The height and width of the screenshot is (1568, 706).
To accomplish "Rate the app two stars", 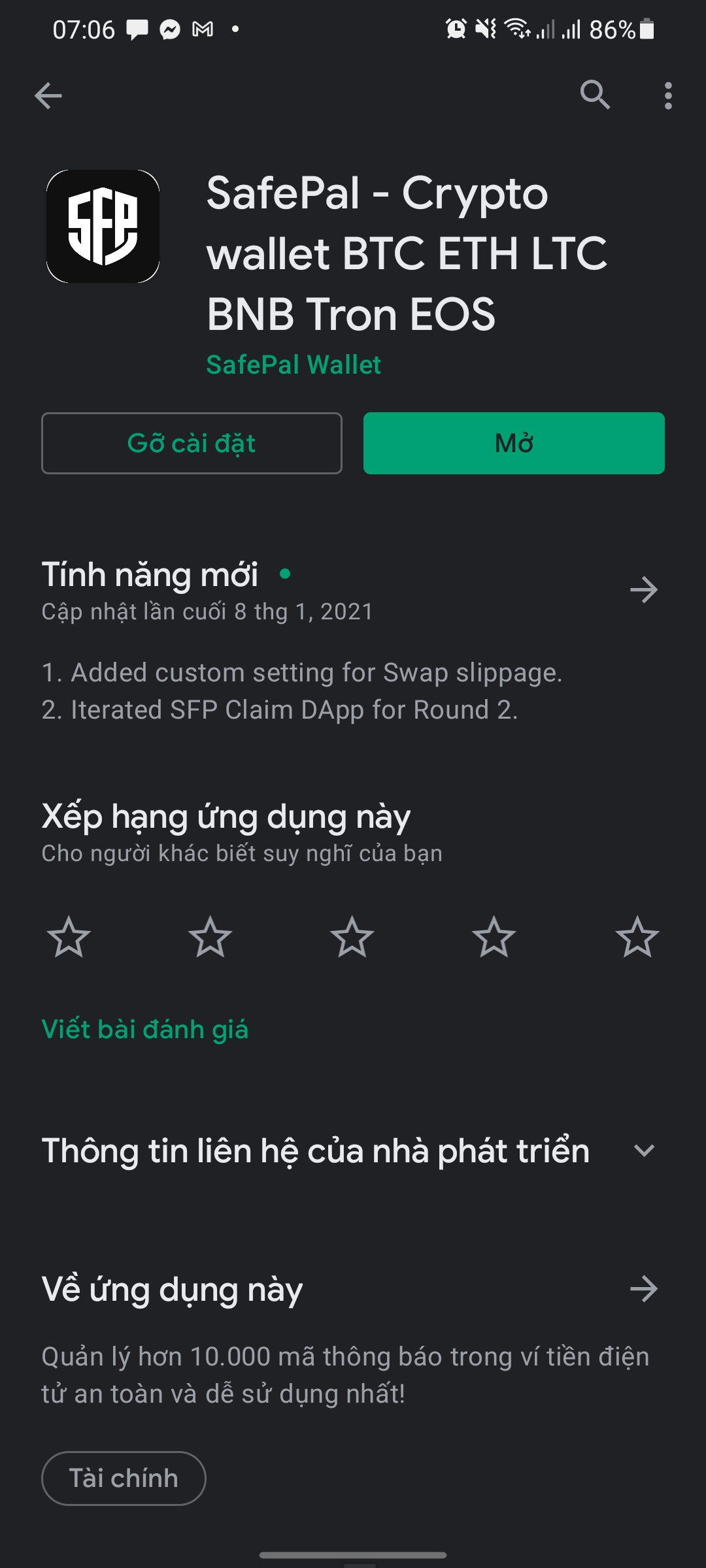I will (210, 938).
